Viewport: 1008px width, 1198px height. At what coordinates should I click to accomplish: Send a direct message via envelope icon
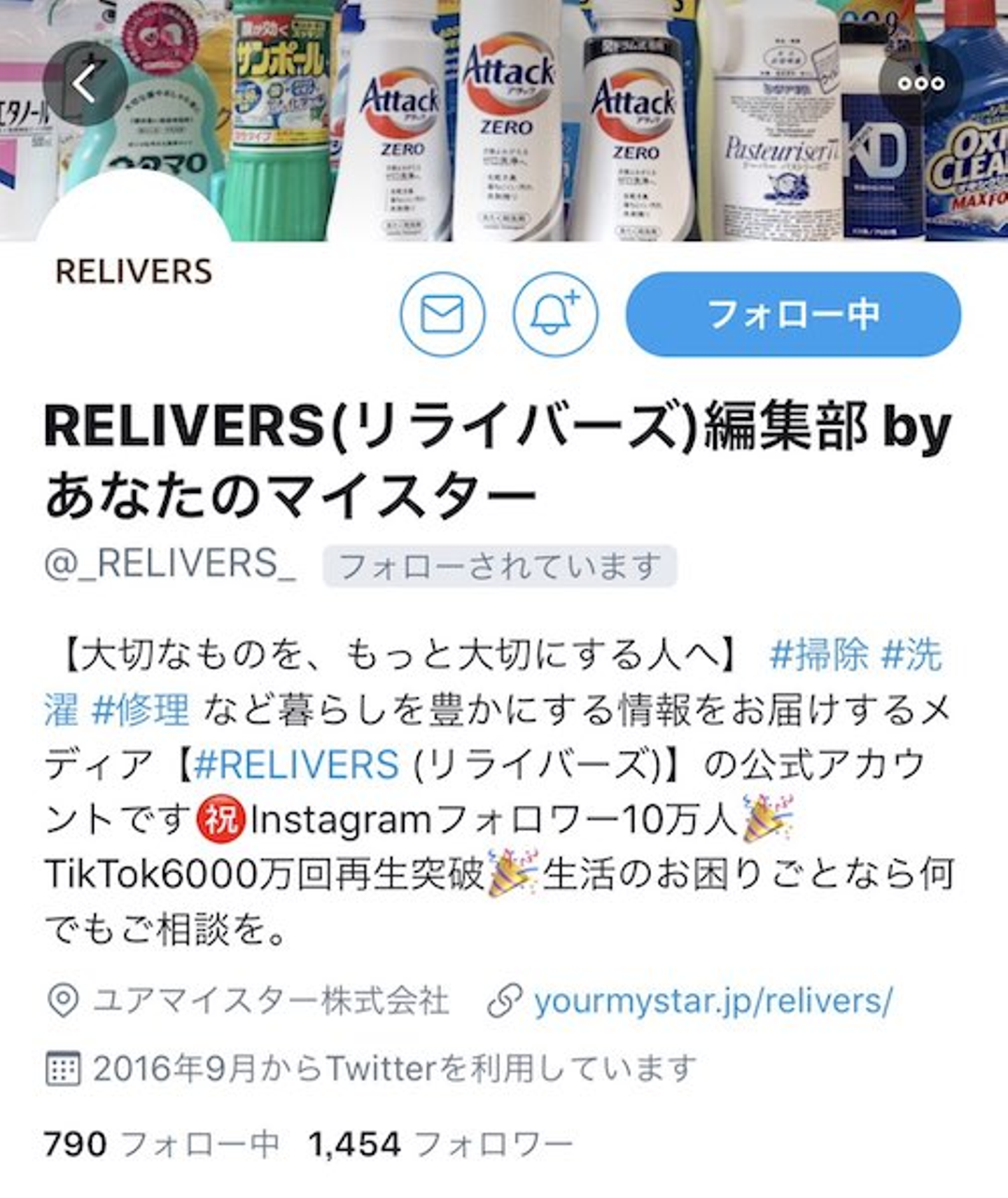tap(442, 314)
